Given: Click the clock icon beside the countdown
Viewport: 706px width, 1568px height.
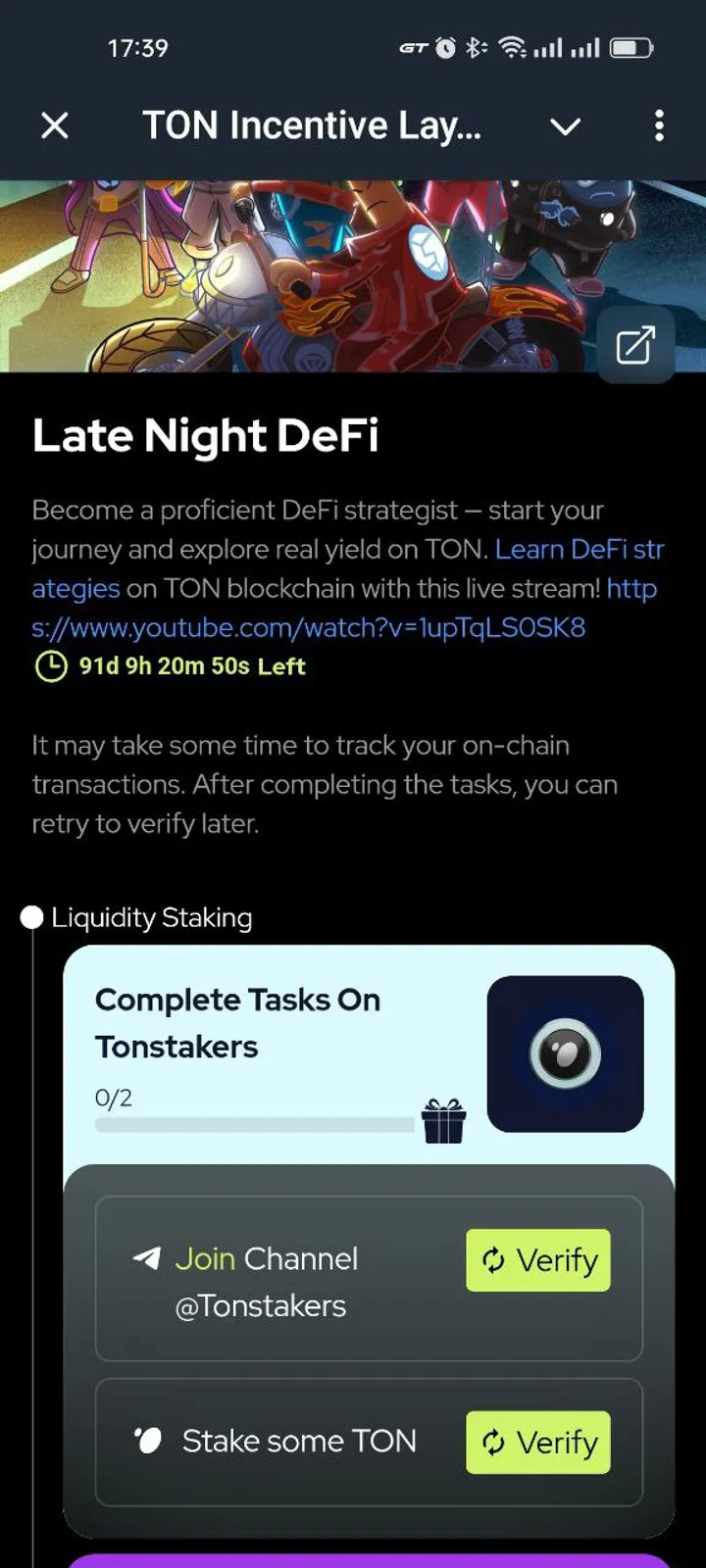Looking at the screenshot, I should coord(52,666).
